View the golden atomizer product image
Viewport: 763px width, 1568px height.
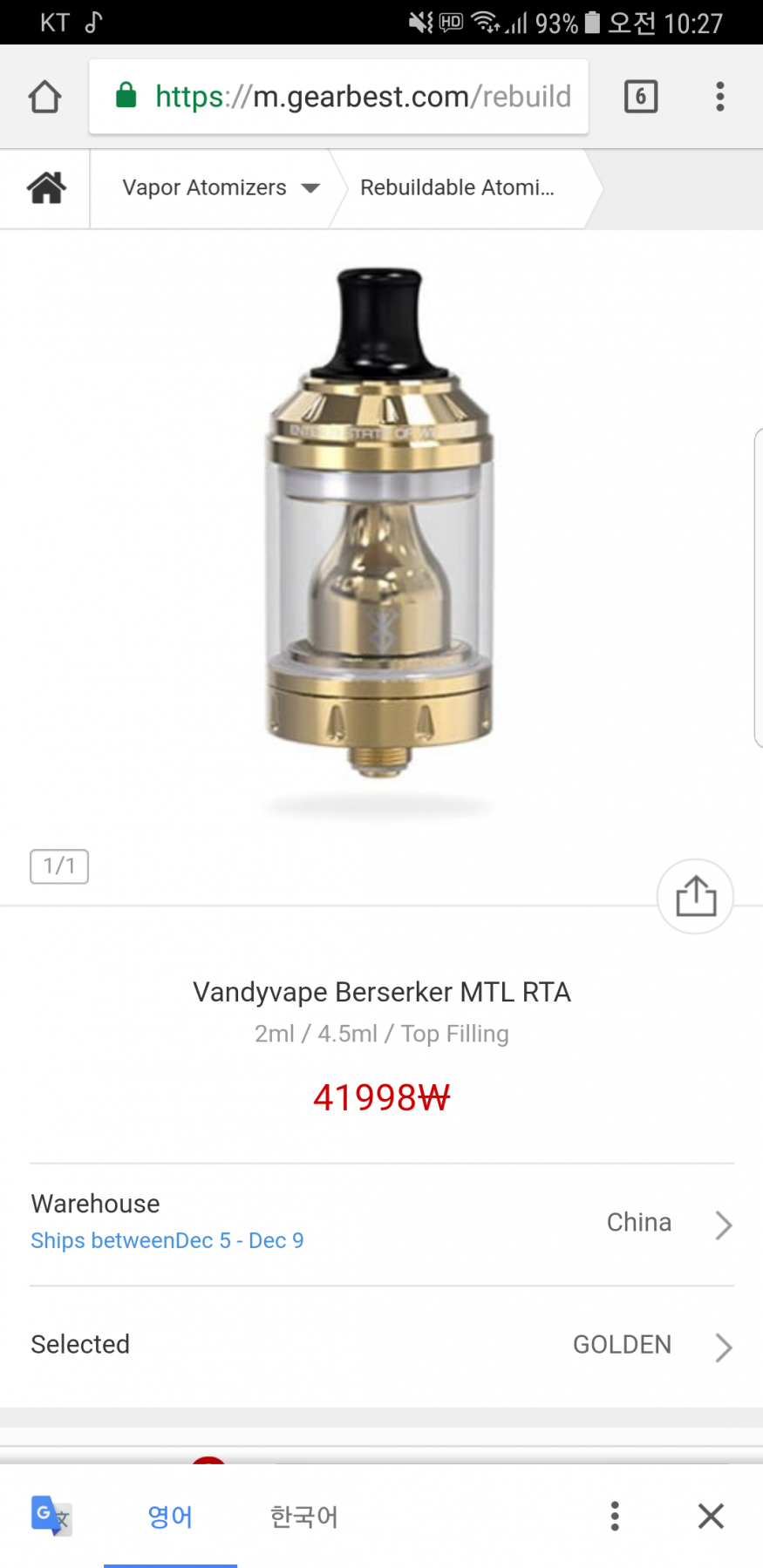coord(380,523)
